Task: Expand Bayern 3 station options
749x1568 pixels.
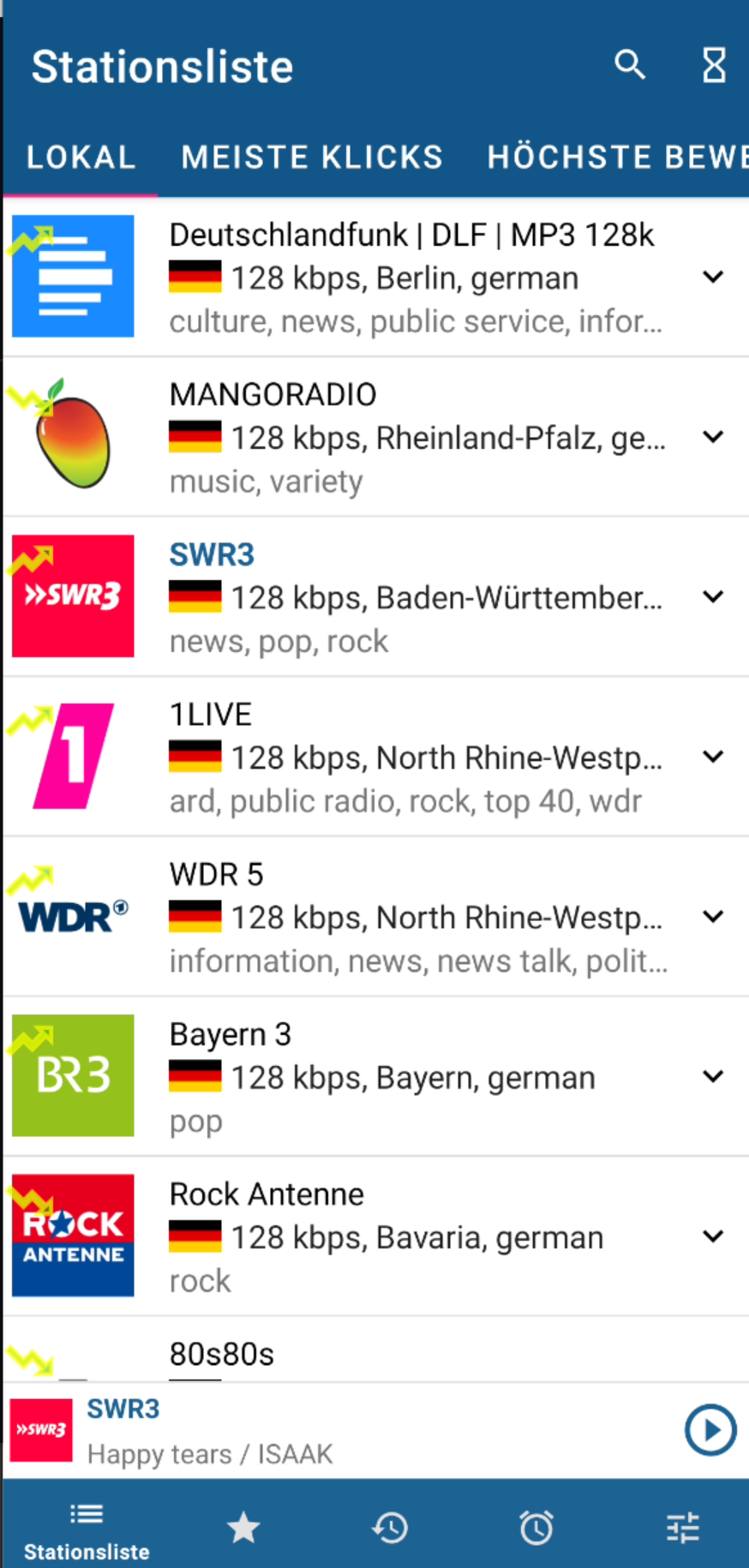Action: [x=713, y=1077]
